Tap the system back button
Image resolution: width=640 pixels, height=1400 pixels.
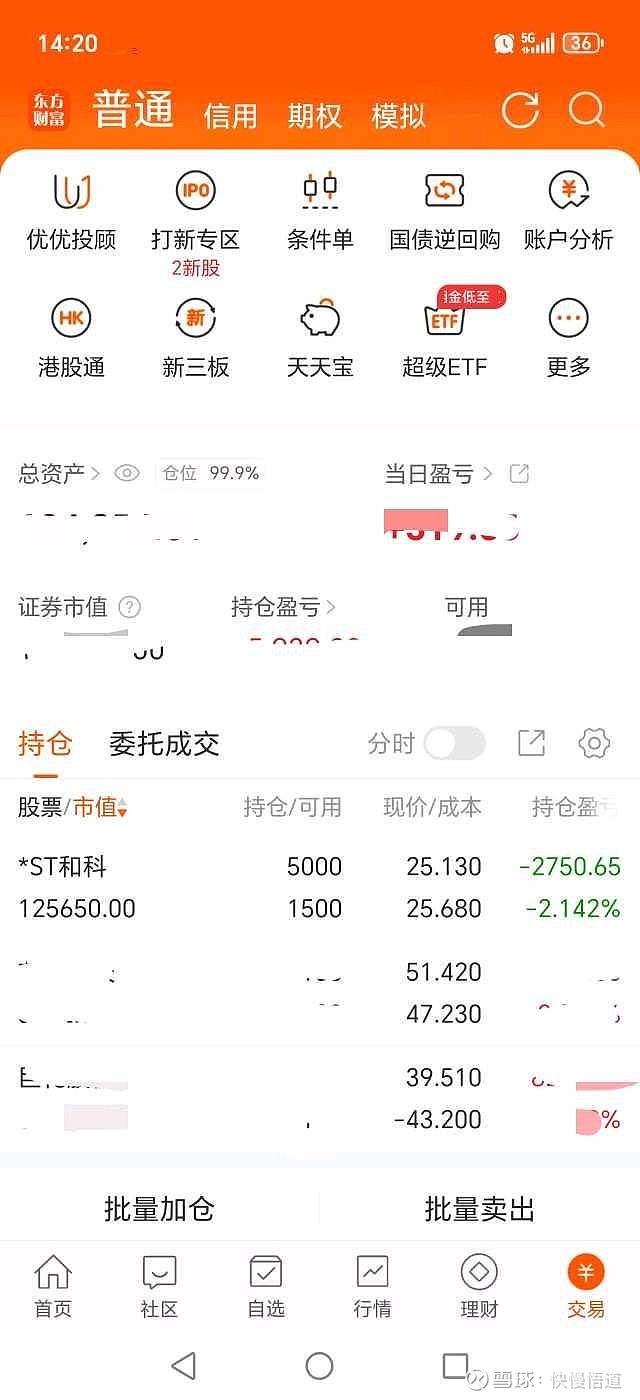pyautogui.click(x=183, y=1366)
